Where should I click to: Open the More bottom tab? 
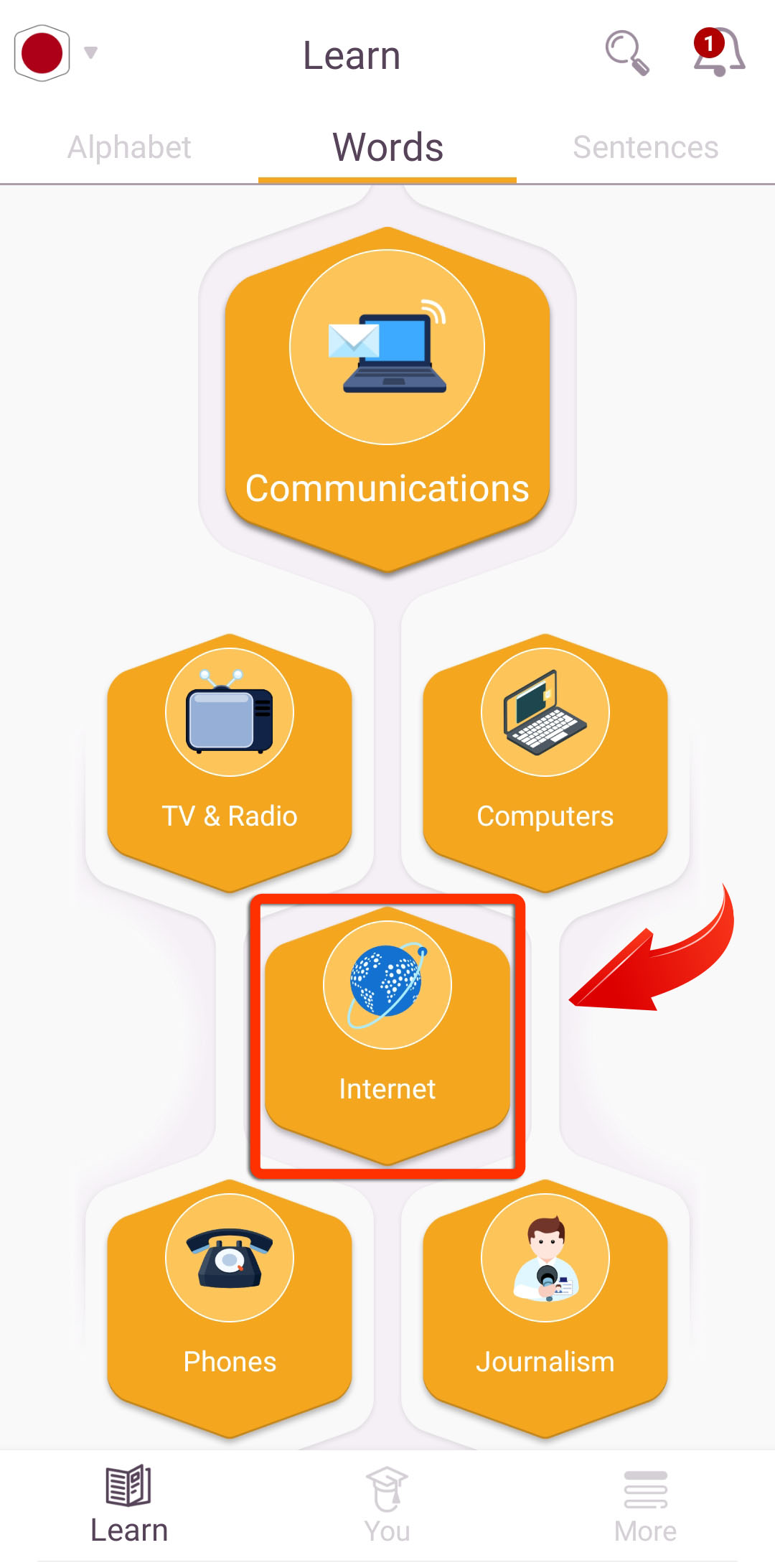coord(646,1505)
